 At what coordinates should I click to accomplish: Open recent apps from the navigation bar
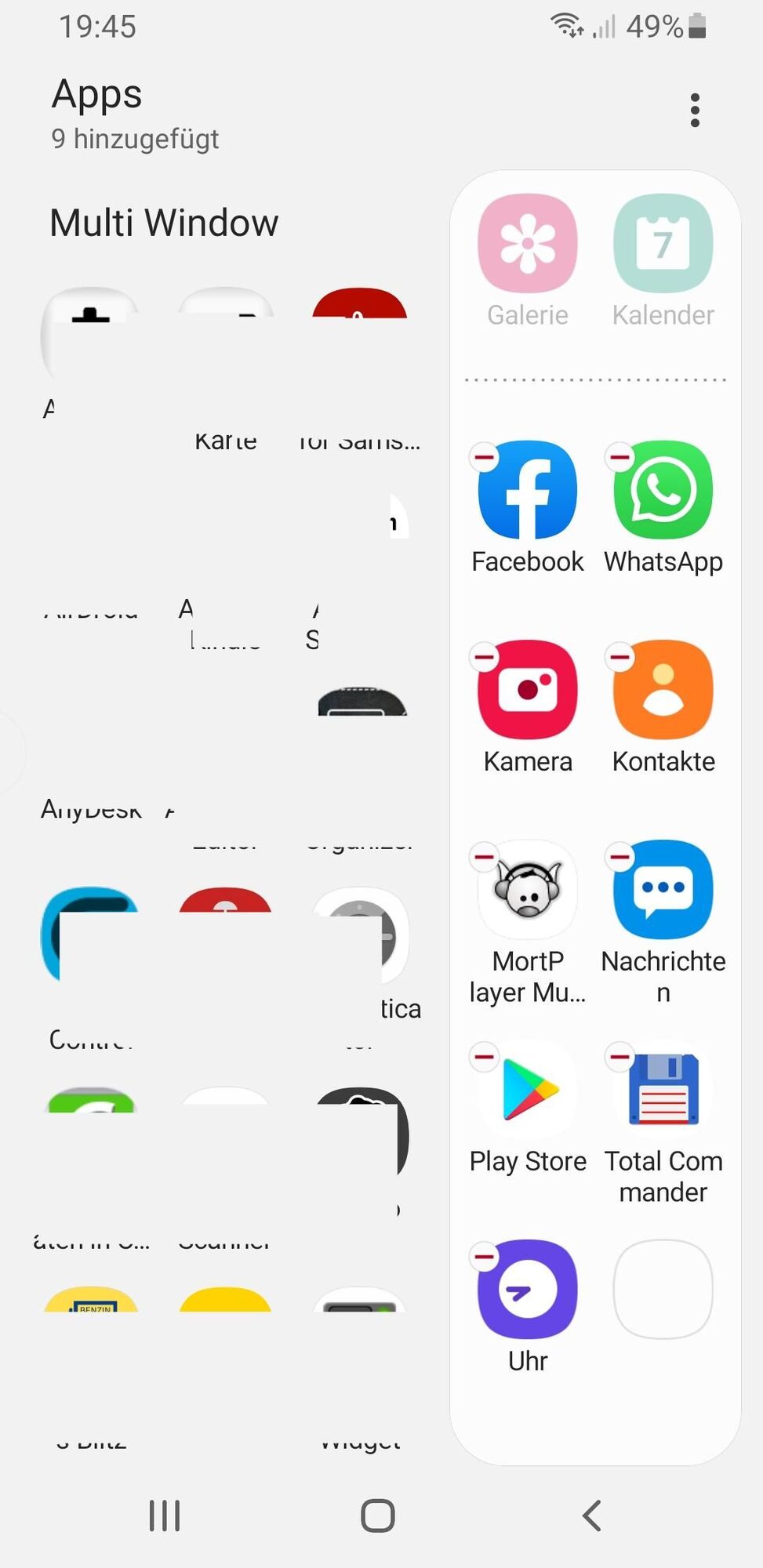click(x=165, y=1515)
